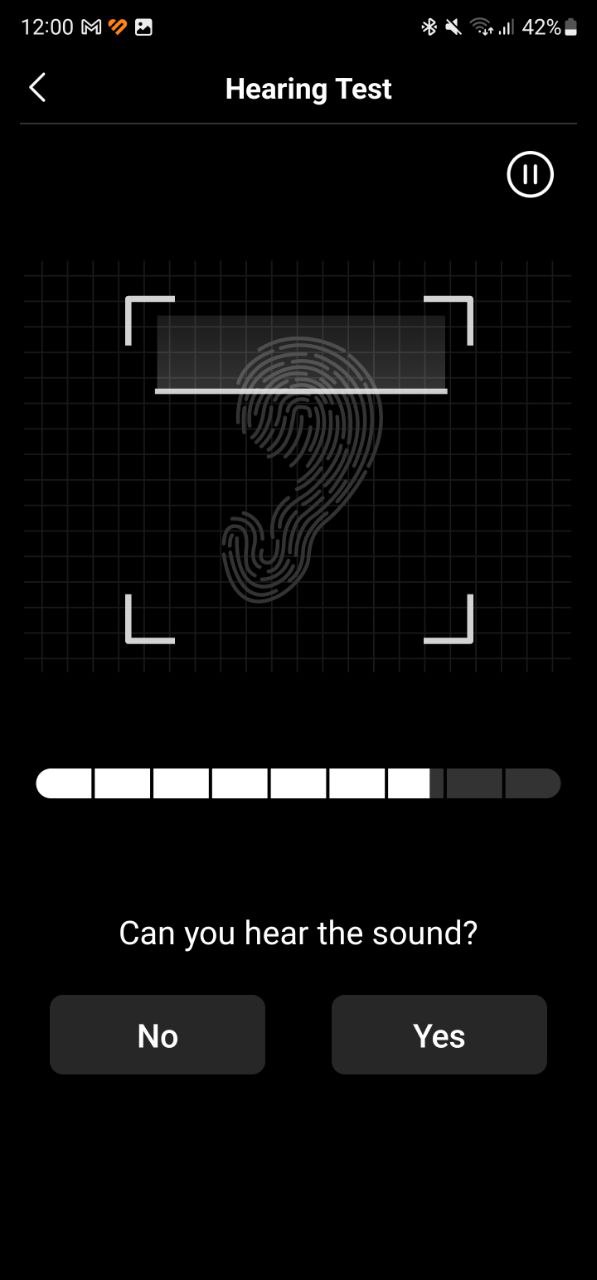597x1280 pixels.
Task: Answer No to hearing the sound
Action: click(157, 1035)
